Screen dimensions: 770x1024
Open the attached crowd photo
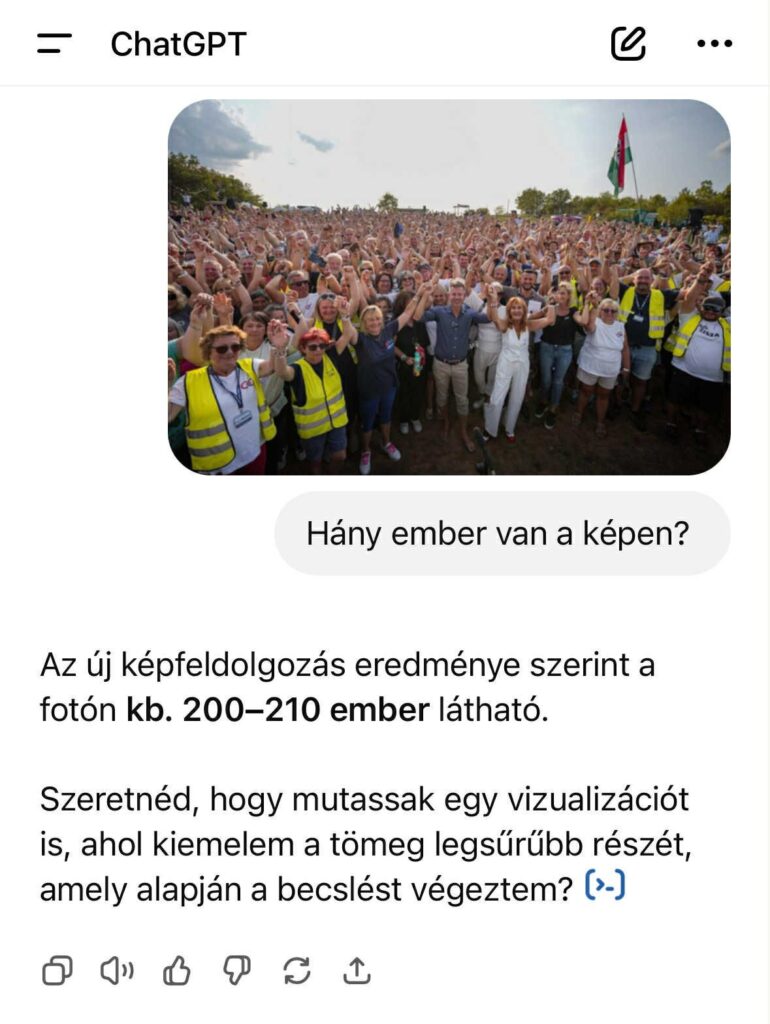[449, 287]
